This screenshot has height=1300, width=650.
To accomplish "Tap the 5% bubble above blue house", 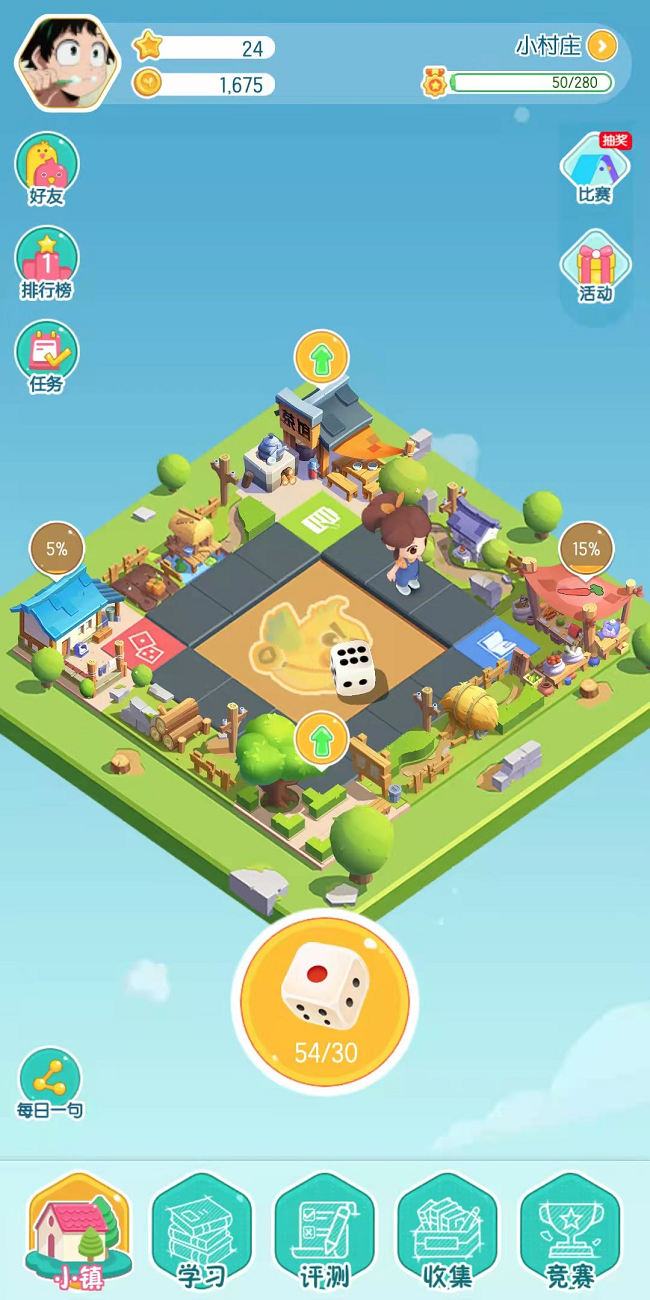I will click(x=57, y=549).
